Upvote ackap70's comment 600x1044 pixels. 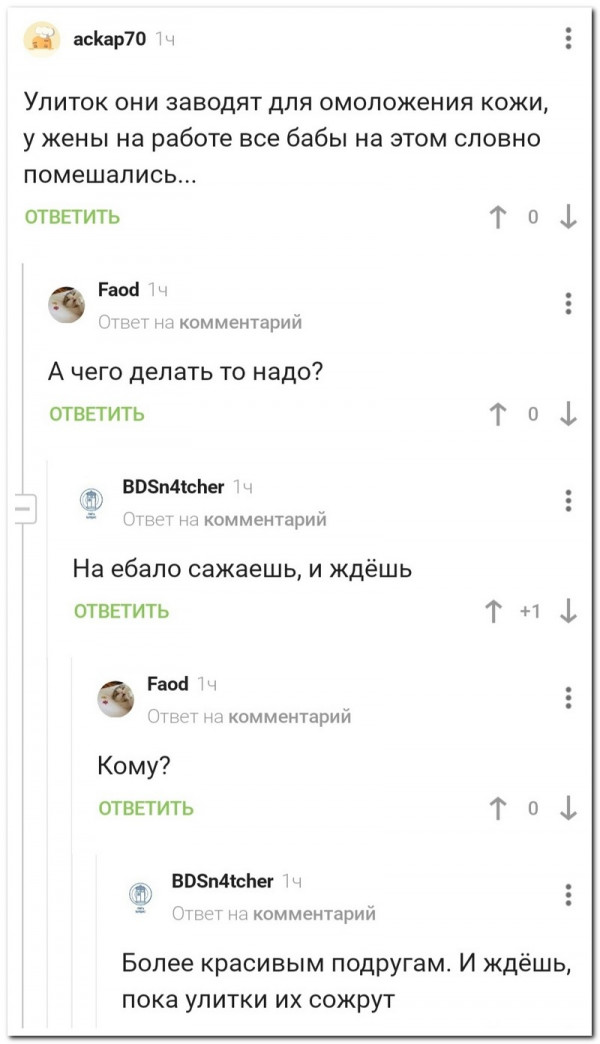click(498, 217)
